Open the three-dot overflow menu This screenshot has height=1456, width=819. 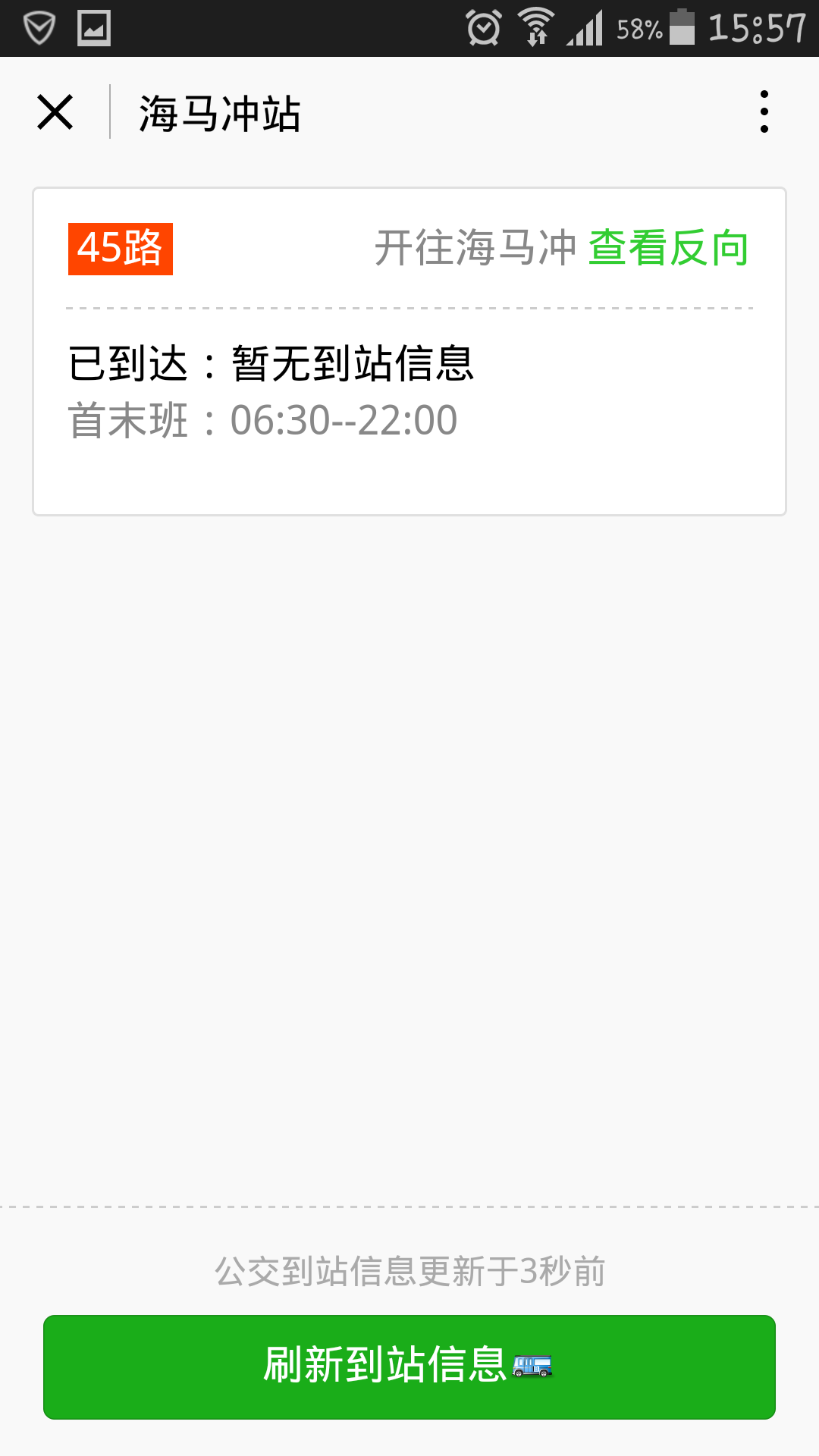tap(764, 111)
